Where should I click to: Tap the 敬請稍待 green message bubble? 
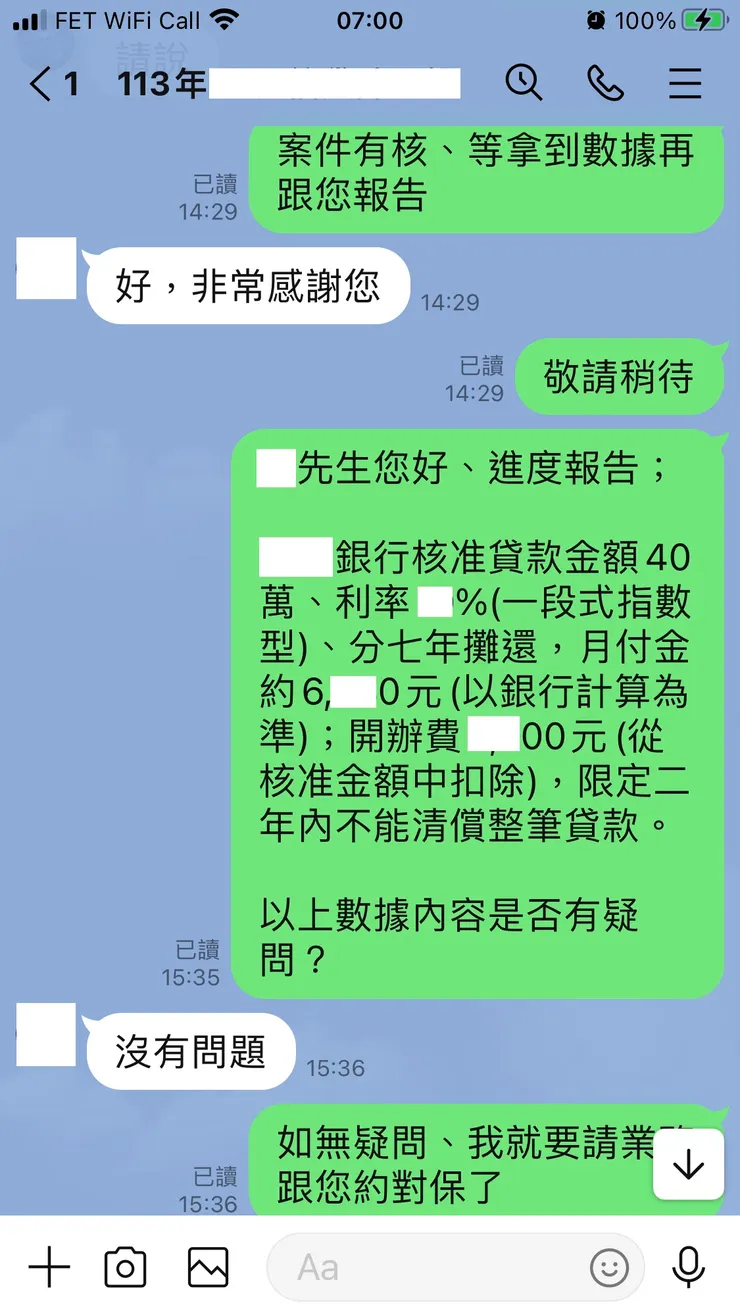pos(620,377)
